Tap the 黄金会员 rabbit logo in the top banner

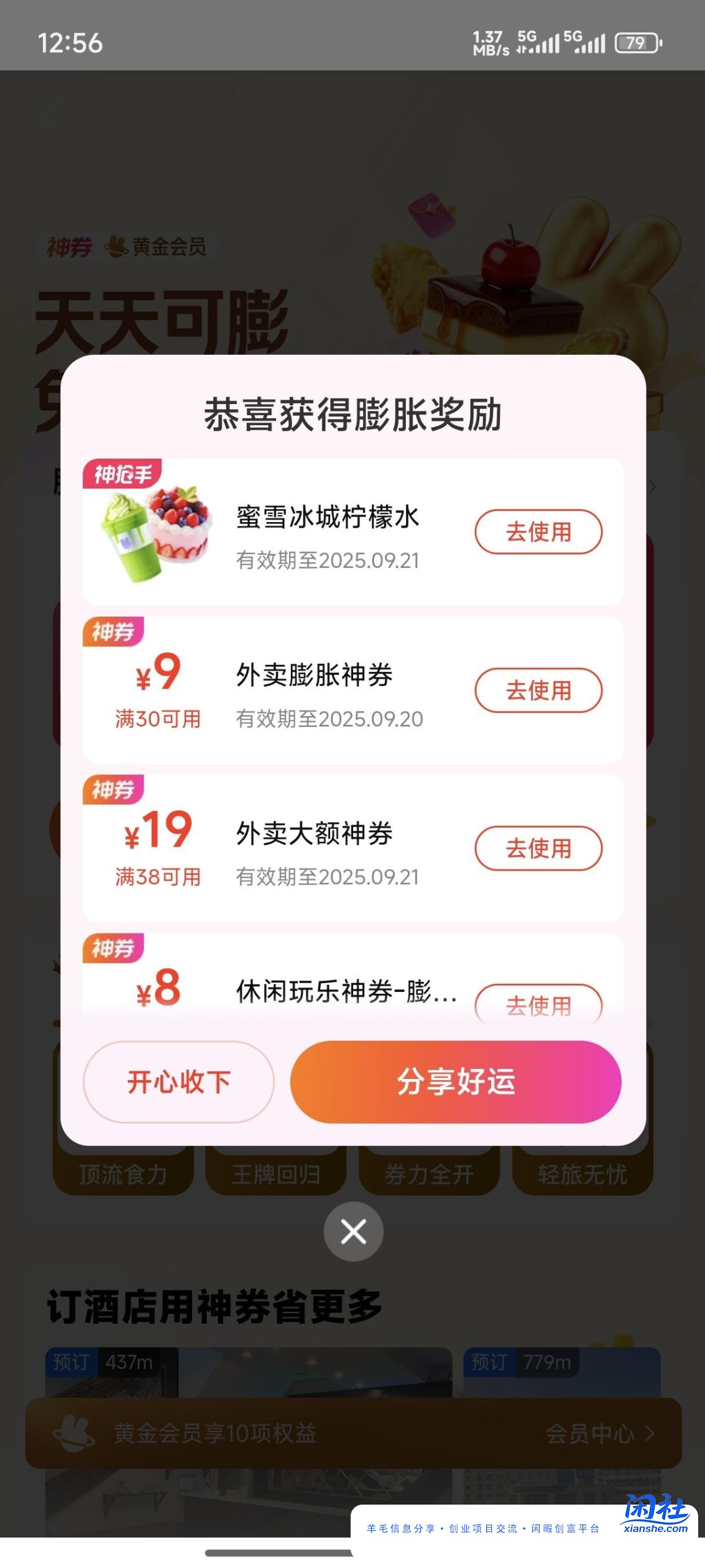pos(116,246)
